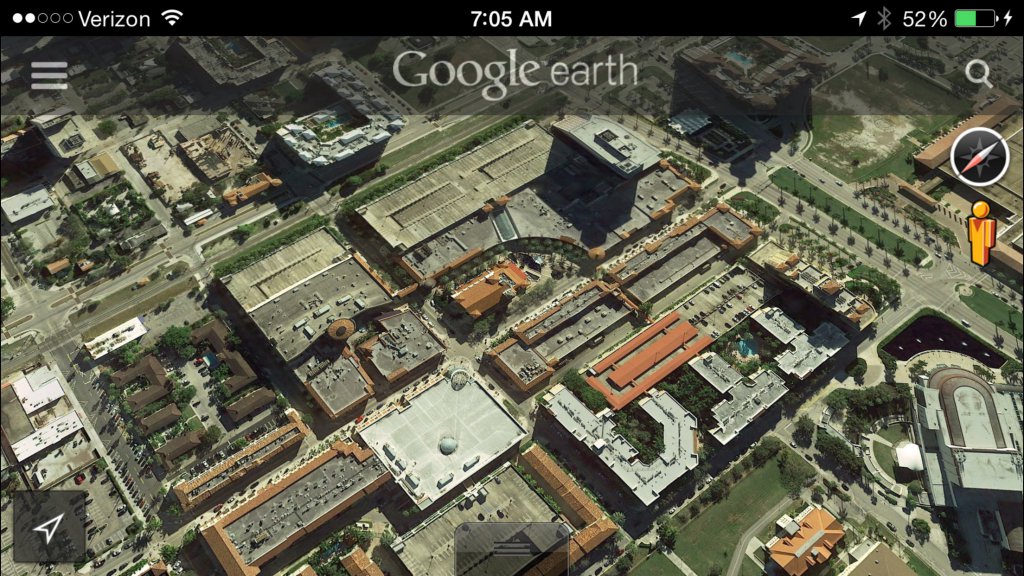Enter Street View with the pegman
The width and height of the screenshot is (1024, 576).
tap(981, 236)
